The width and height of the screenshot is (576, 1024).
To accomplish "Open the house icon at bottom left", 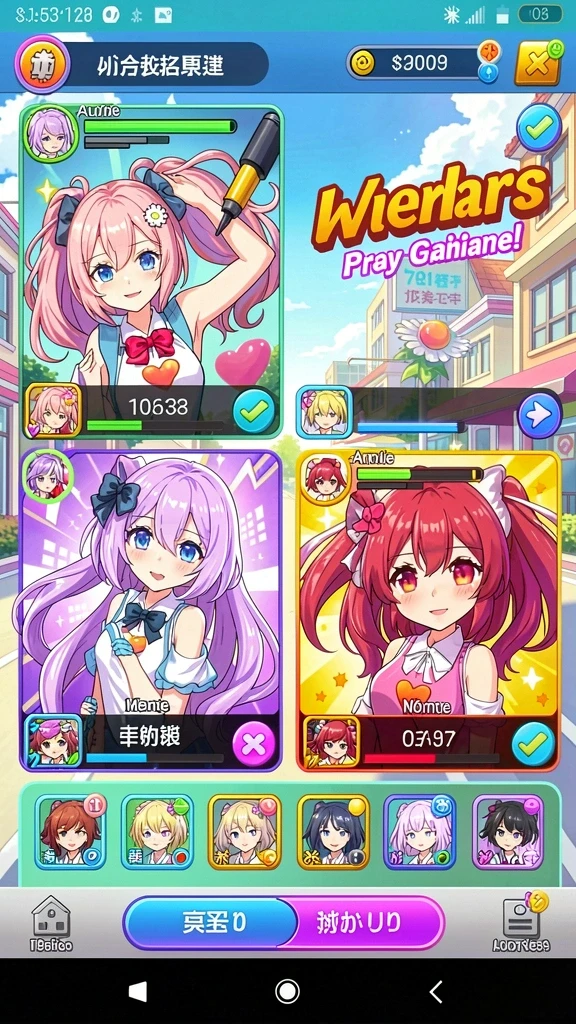I will [x=51, y=923].
